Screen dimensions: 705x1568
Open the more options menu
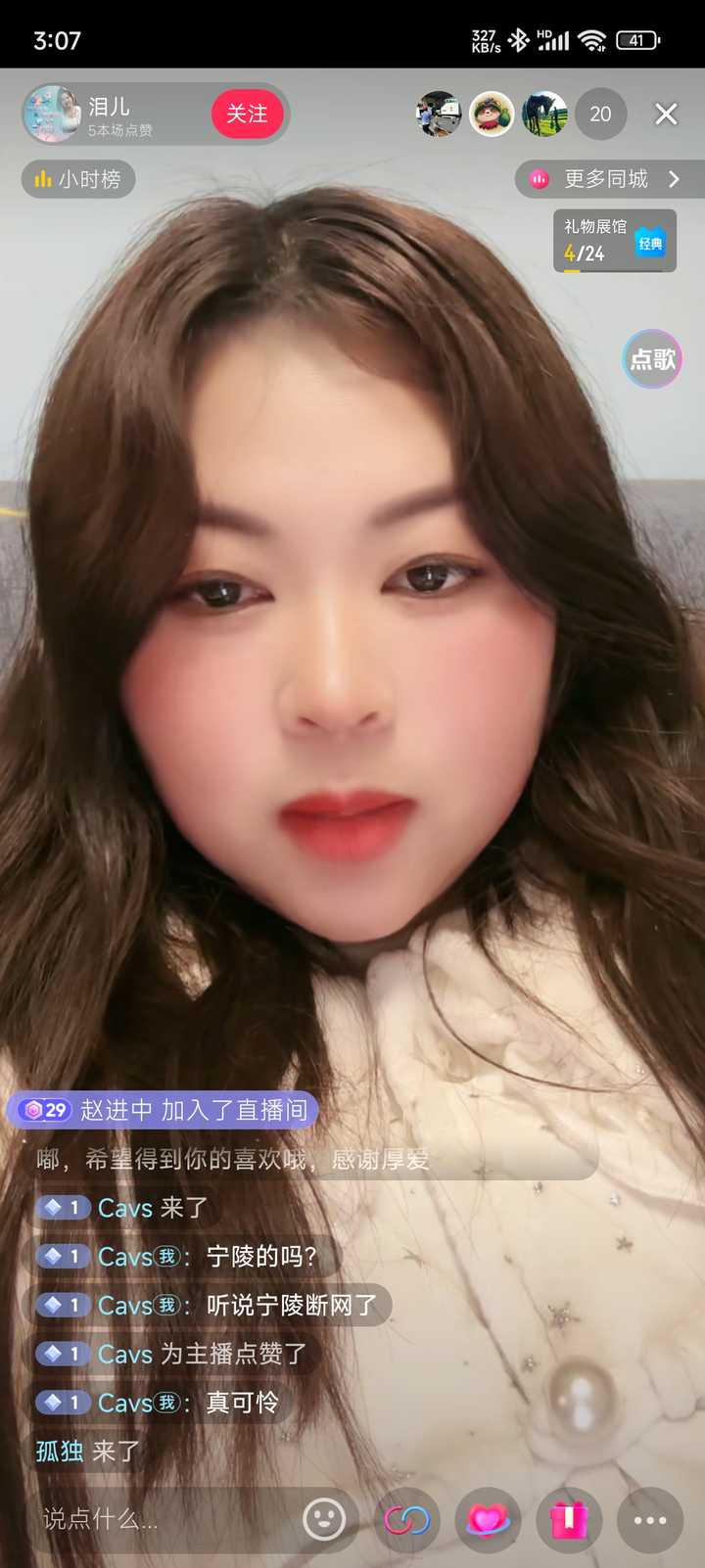point(650,1520)
